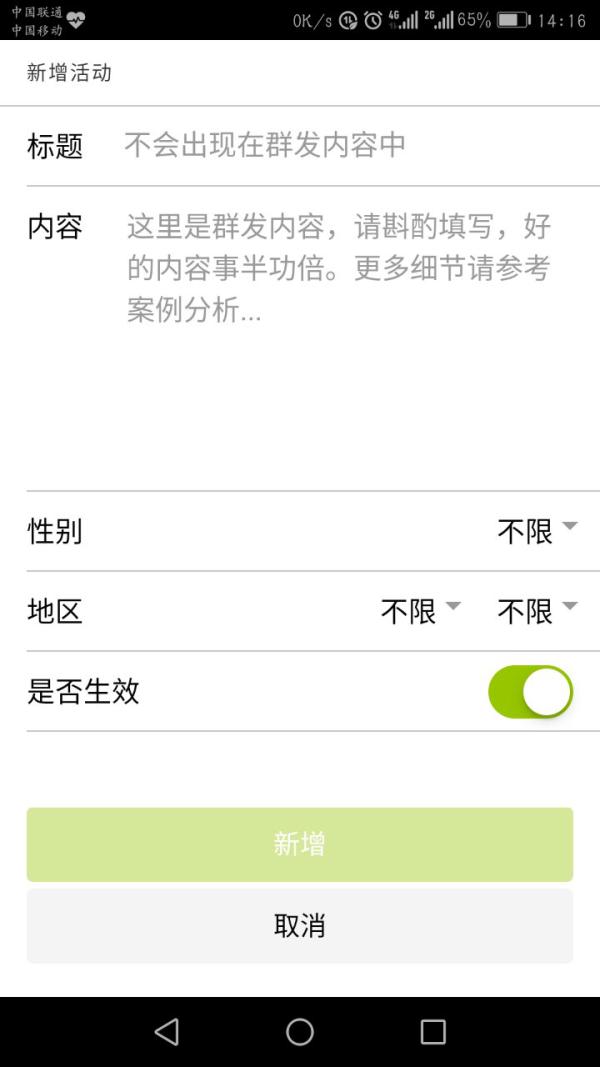
Task: Open the second 地区 region dropdown
Action: (x=537, y=611)
